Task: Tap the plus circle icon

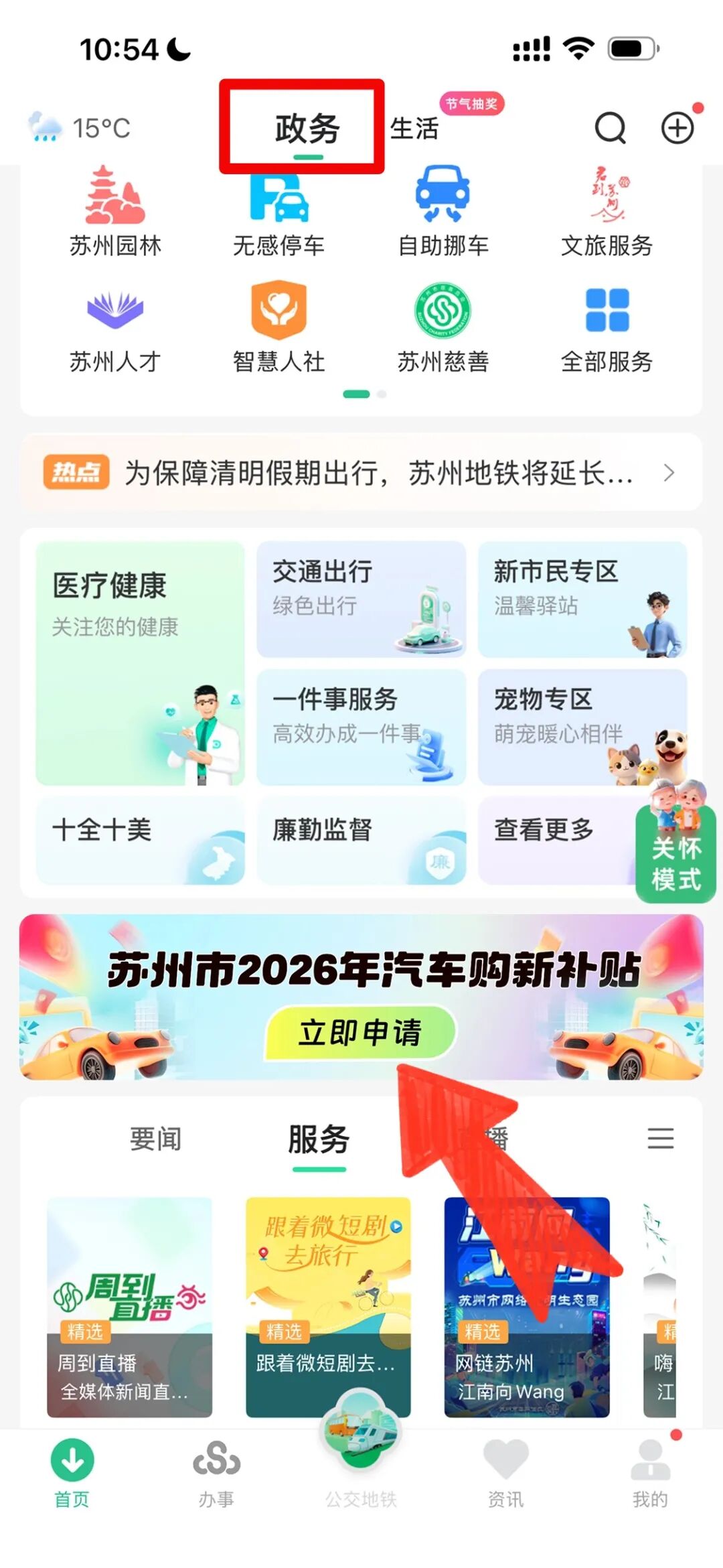Action: click(x=677, y=127)
